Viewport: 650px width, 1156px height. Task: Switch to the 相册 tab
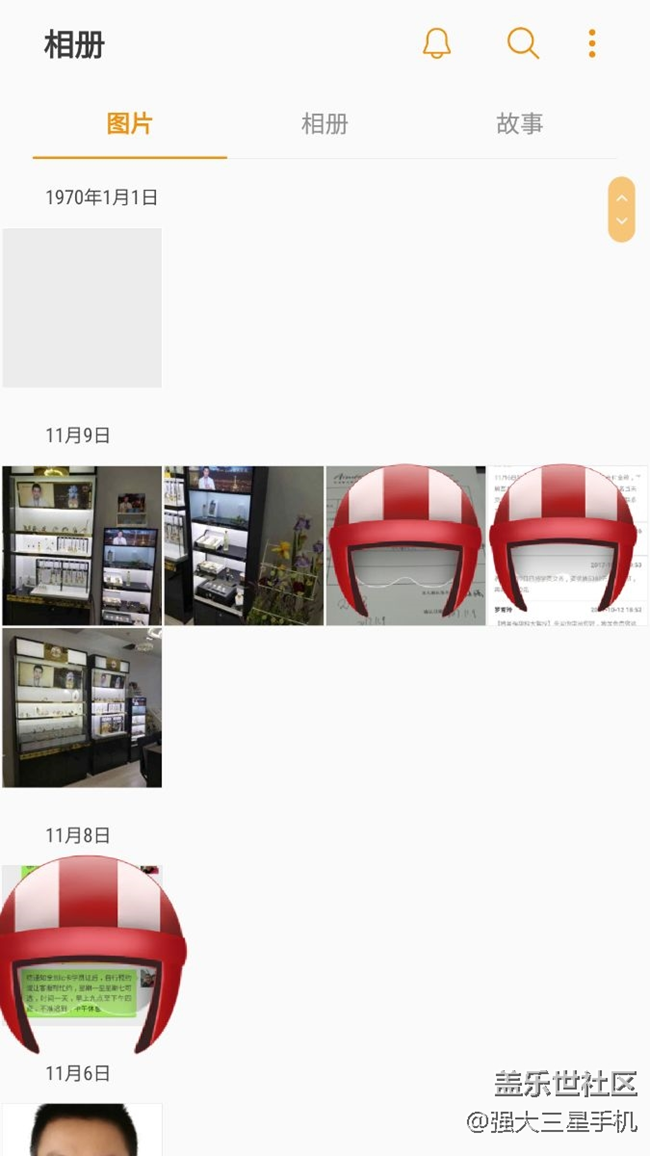pyautogui.click(x=325, y=124)
